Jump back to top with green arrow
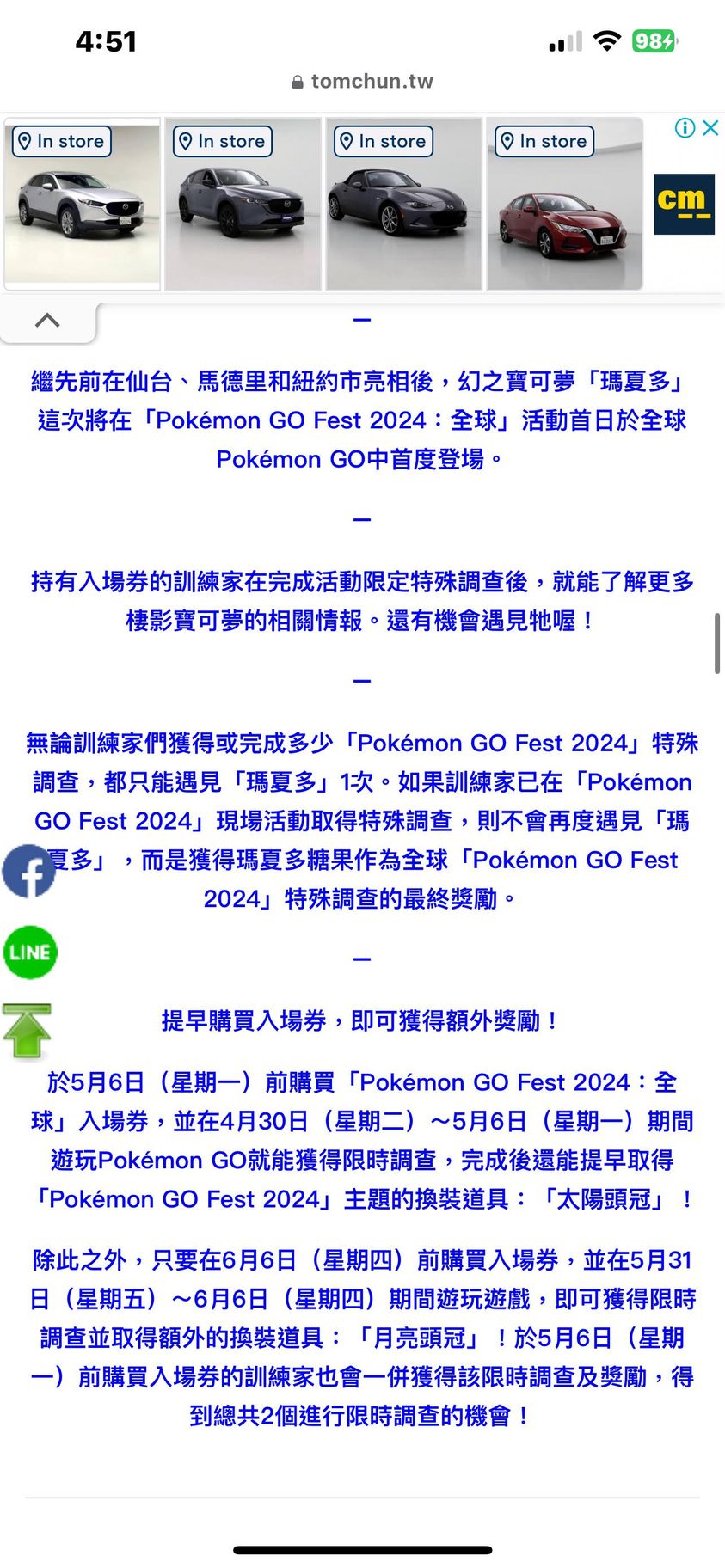This screenshot has height=1568, width=725. point(28,1030)
